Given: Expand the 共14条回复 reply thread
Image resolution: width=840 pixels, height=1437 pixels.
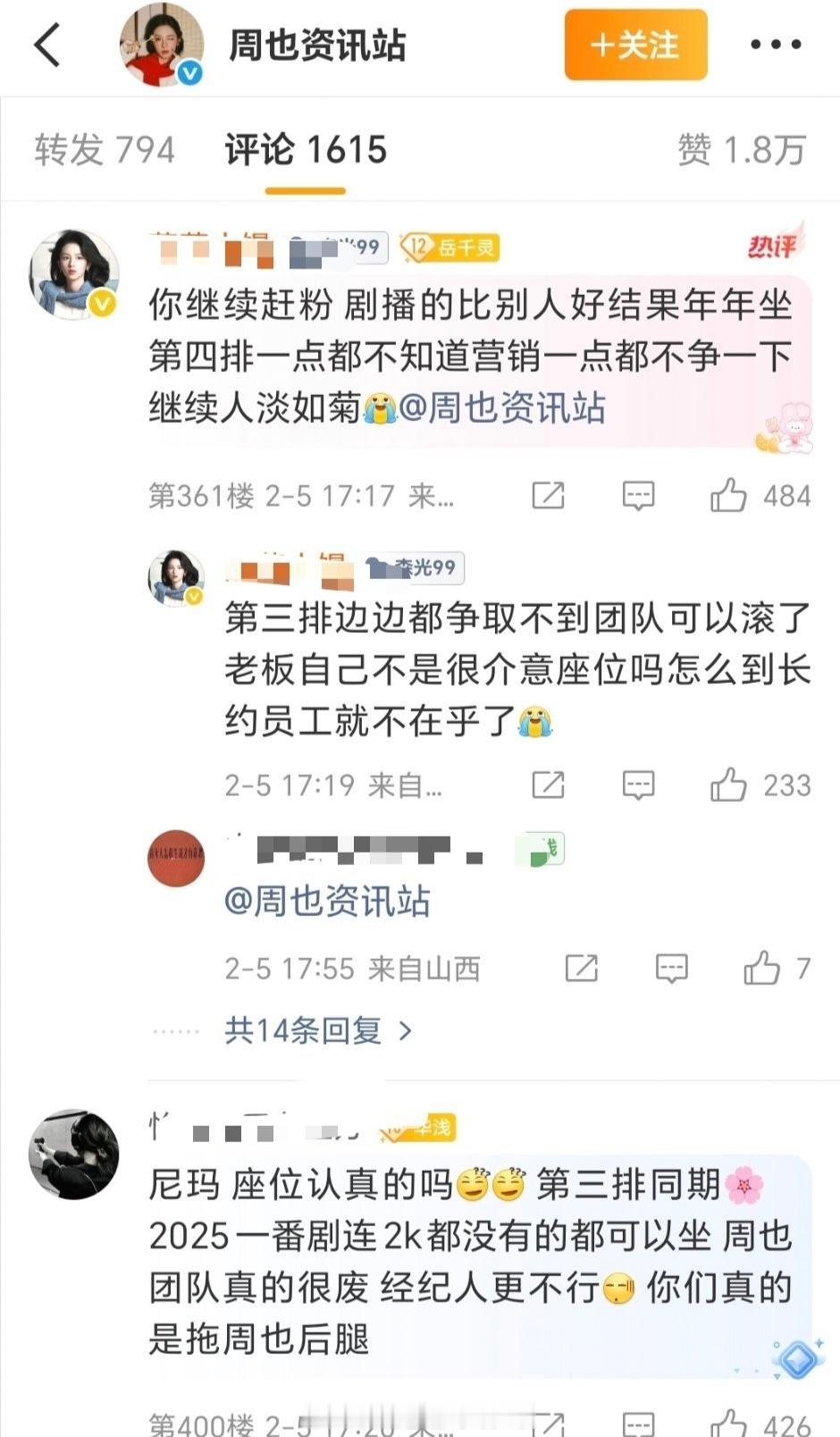Looking at the screenshot, I should 304,1030.
